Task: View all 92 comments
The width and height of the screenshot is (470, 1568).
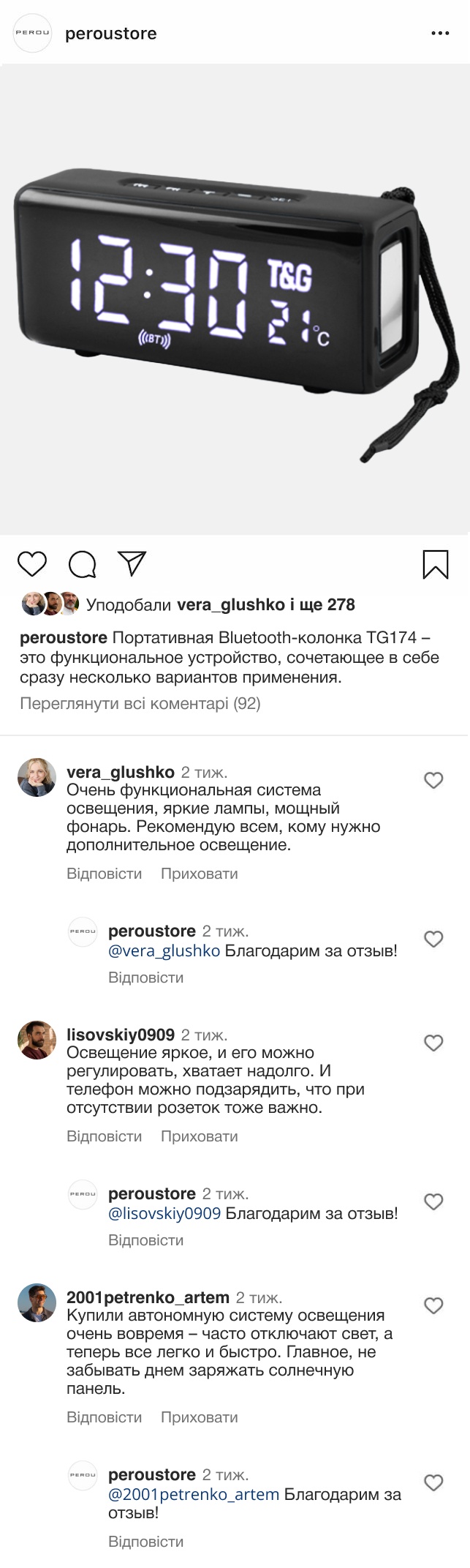Action: point(140,703)
